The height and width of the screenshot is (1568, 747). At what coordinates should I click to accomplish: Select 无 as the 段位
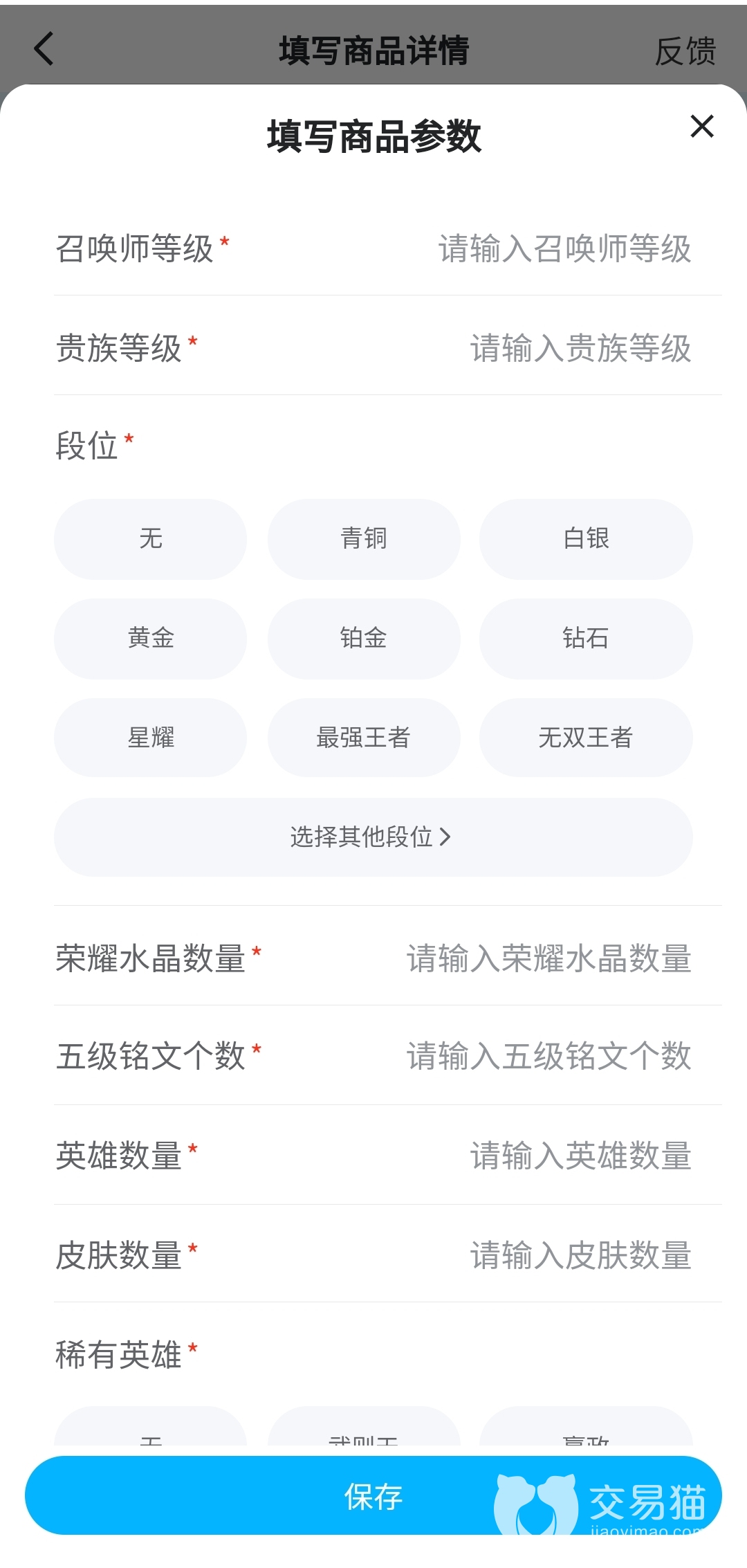click(150, 539)
